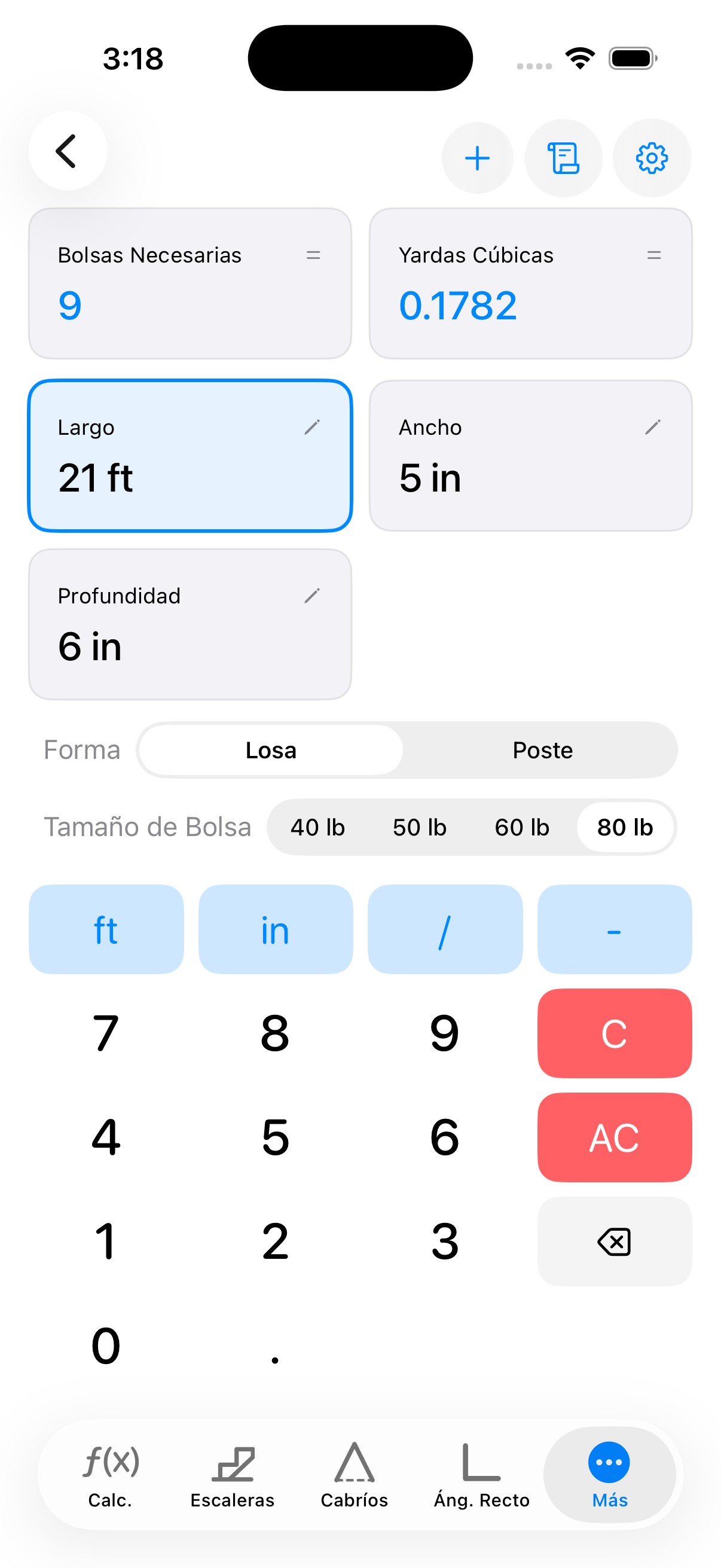721x1568 pixels.
Task: Tap the red C clear key
Action: coord(614,1033)
